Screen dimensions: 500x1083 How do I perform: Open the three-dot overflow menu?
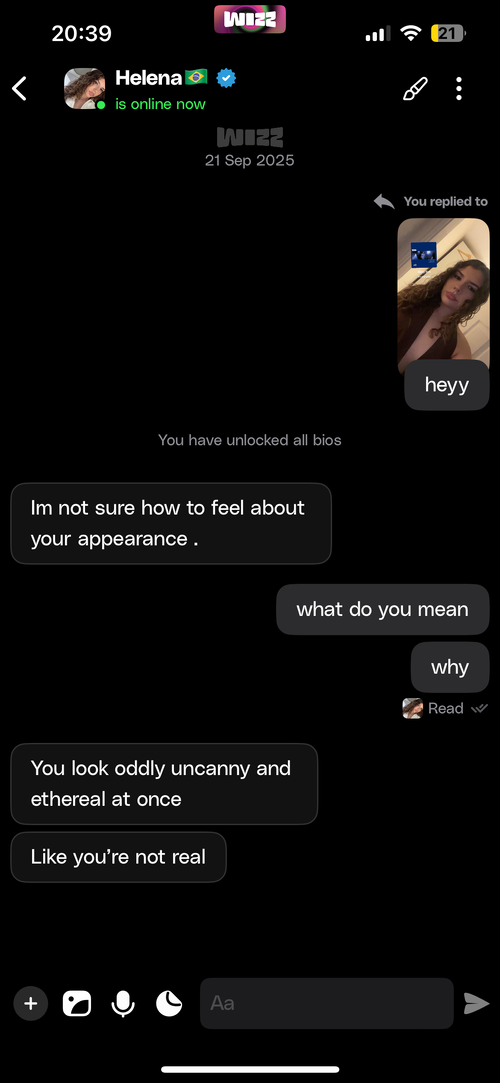(459, 88)
